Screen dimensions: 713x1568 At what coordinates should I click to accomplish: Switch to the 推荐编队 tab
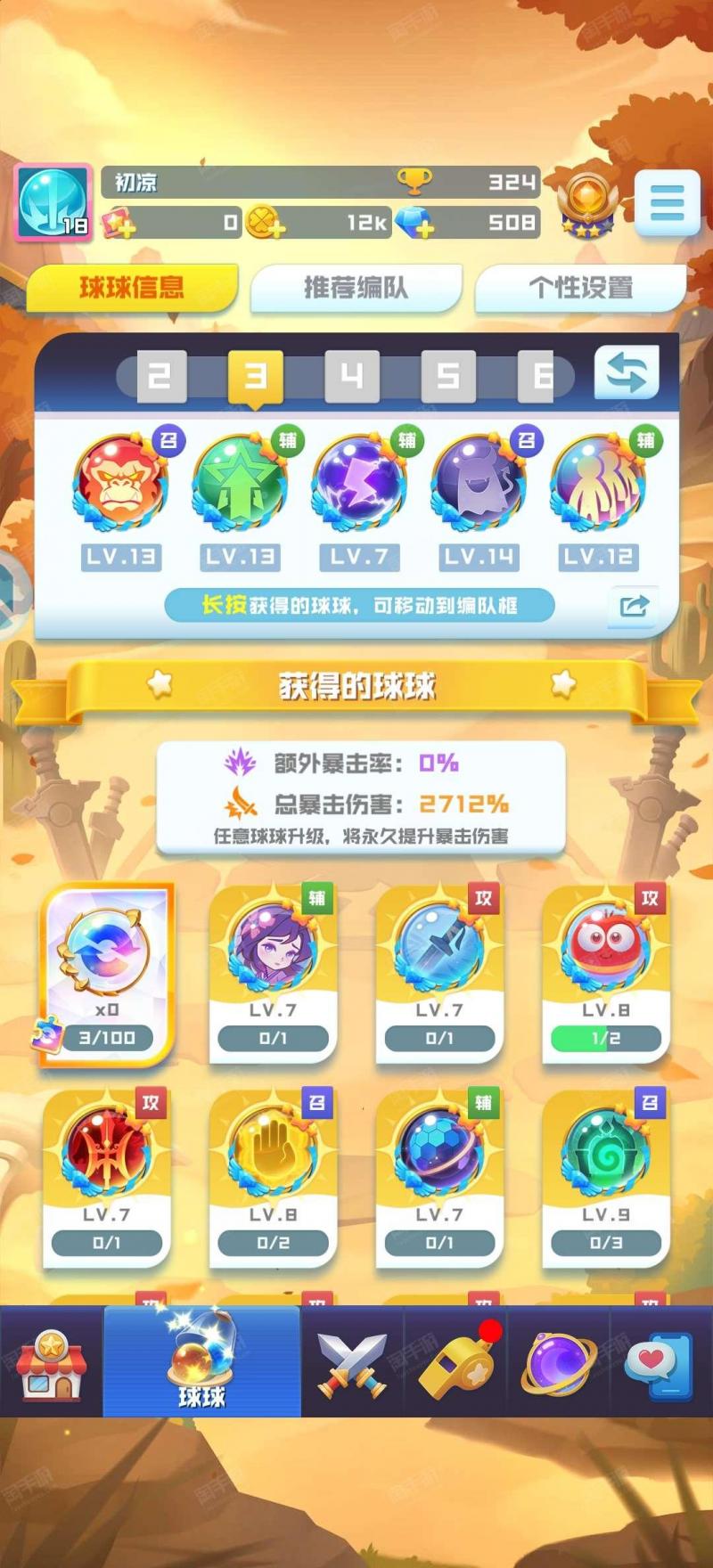pos(356,288)
